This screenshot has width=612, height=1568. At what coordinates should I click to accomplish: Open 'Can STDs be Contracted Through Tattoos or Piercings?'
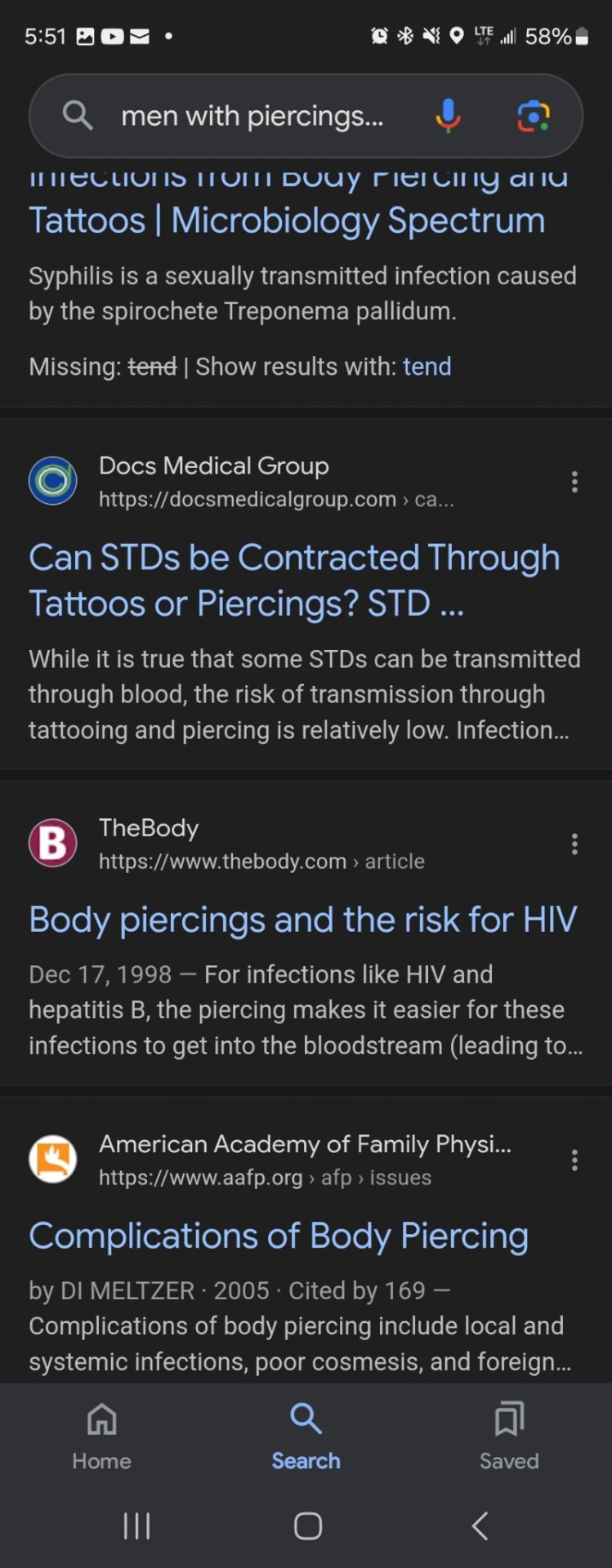(x=294, y=580)
